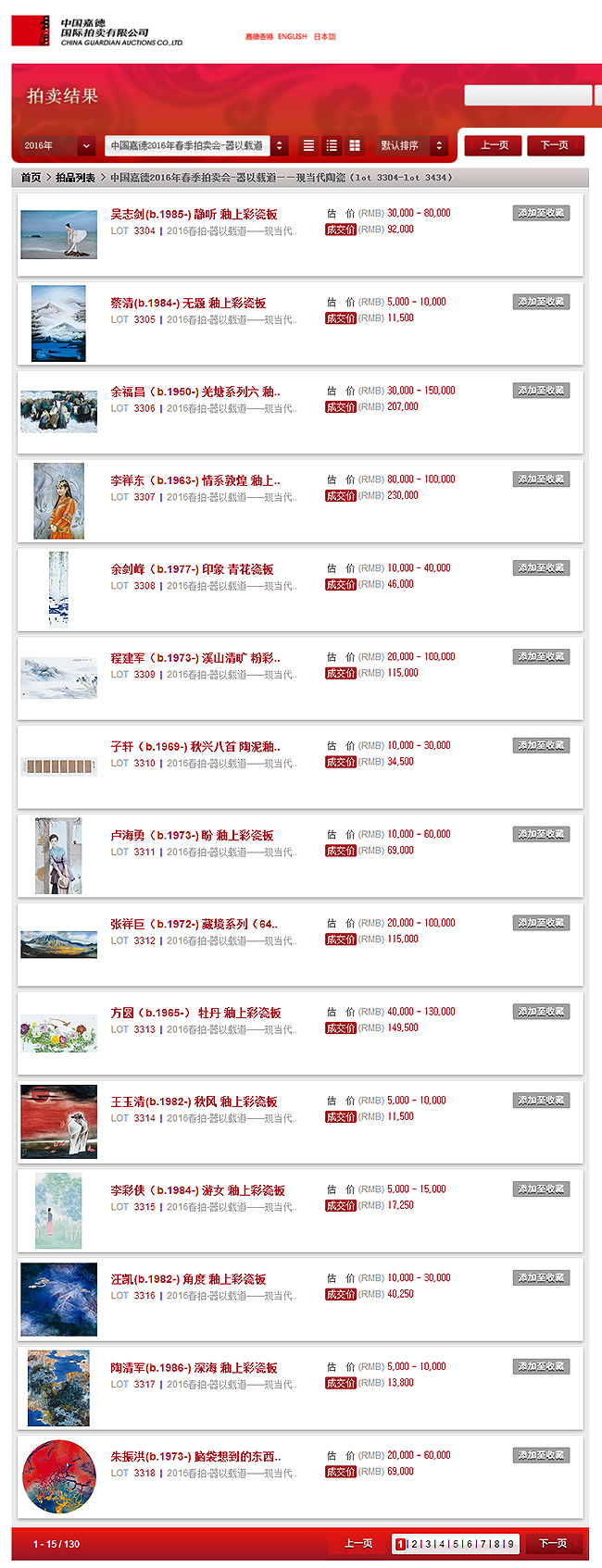Image resolution: width=602 pixels, height=1568 pixels.
Task: Add LOT 3313 方圆 牡丹 to favorites
Action: click(x=541, y=1012)
